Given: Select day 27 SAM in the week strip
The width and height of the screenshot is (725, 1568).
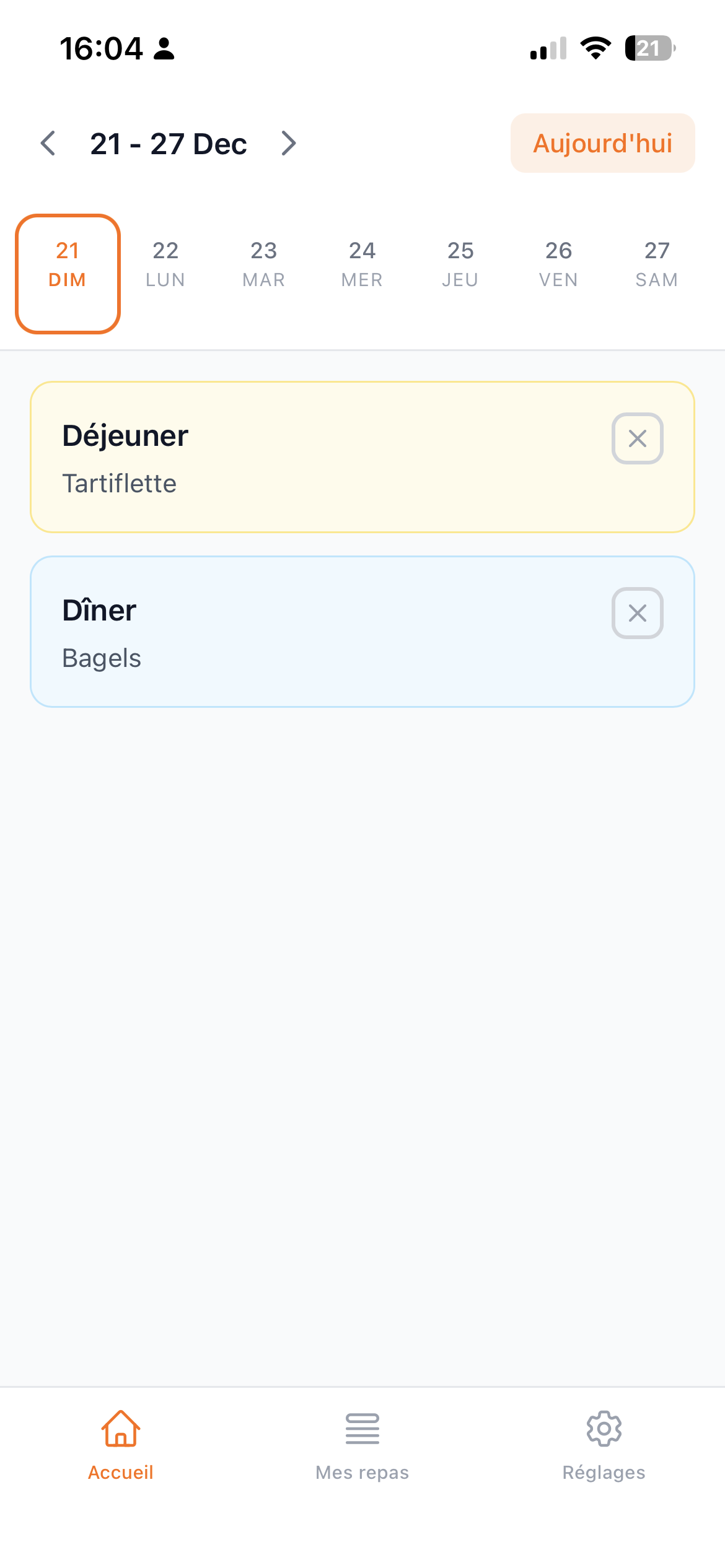Looking at the screenshot, I should [656, 264].
